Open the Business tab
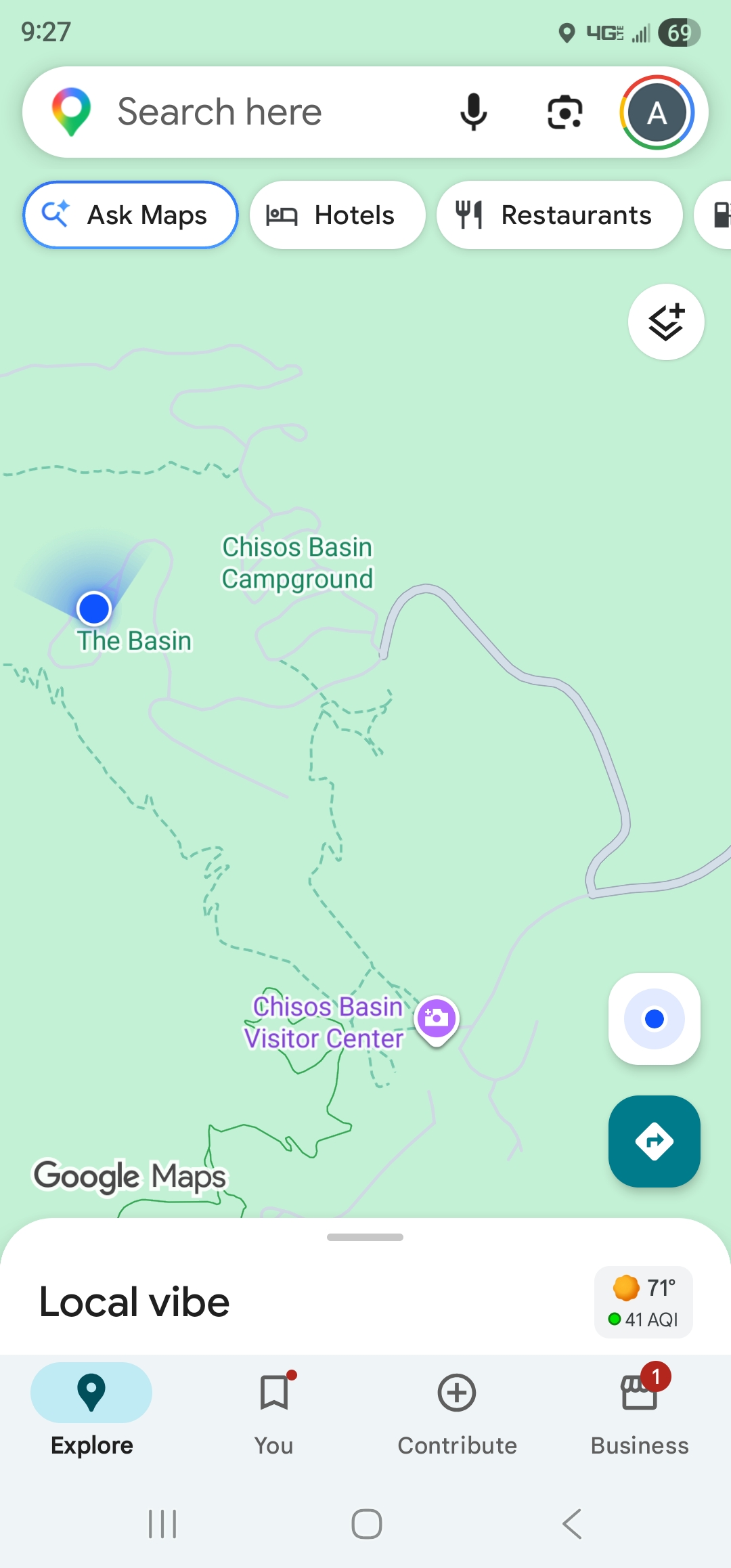Screen dimensions: 731x1568 coord(640,1412)
